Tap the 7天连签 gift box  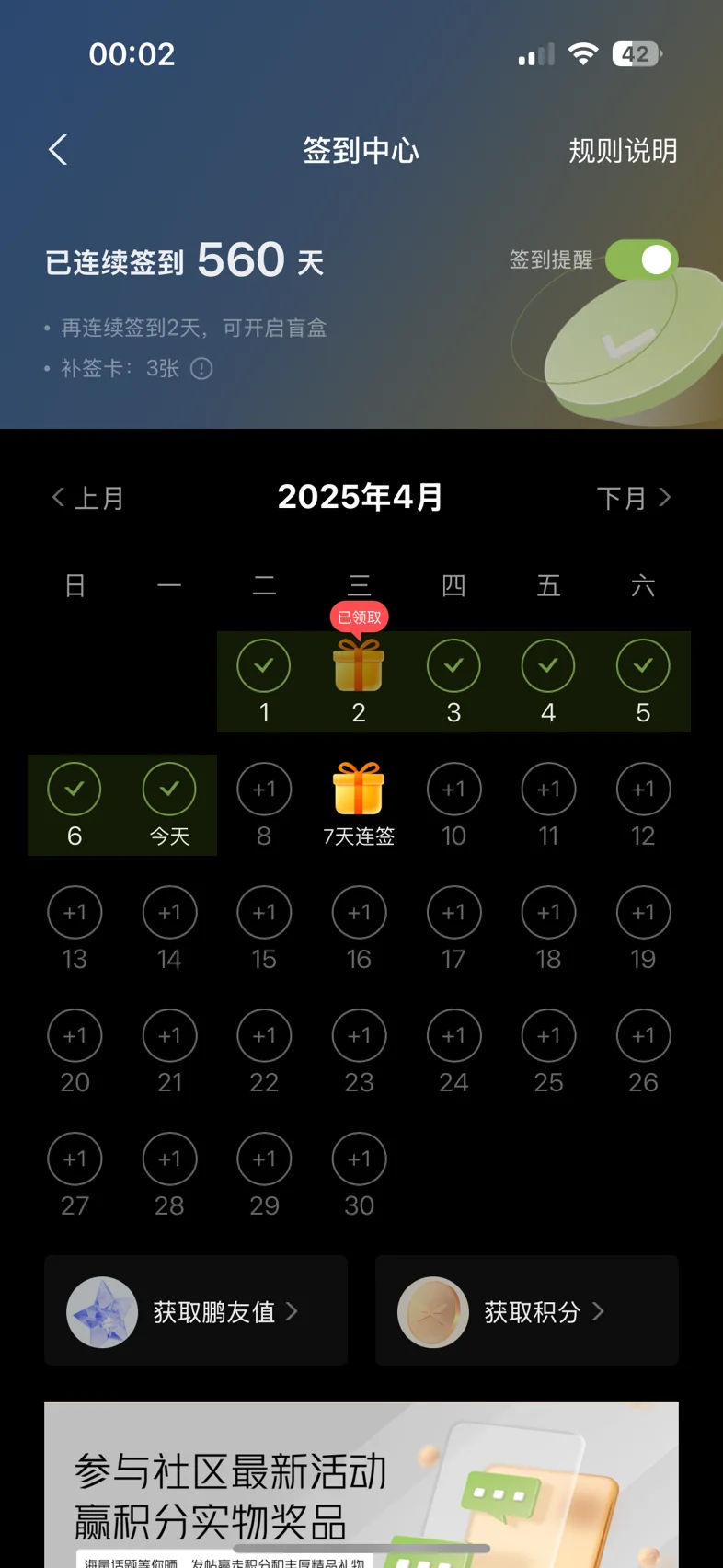click(x=359, y=790)
